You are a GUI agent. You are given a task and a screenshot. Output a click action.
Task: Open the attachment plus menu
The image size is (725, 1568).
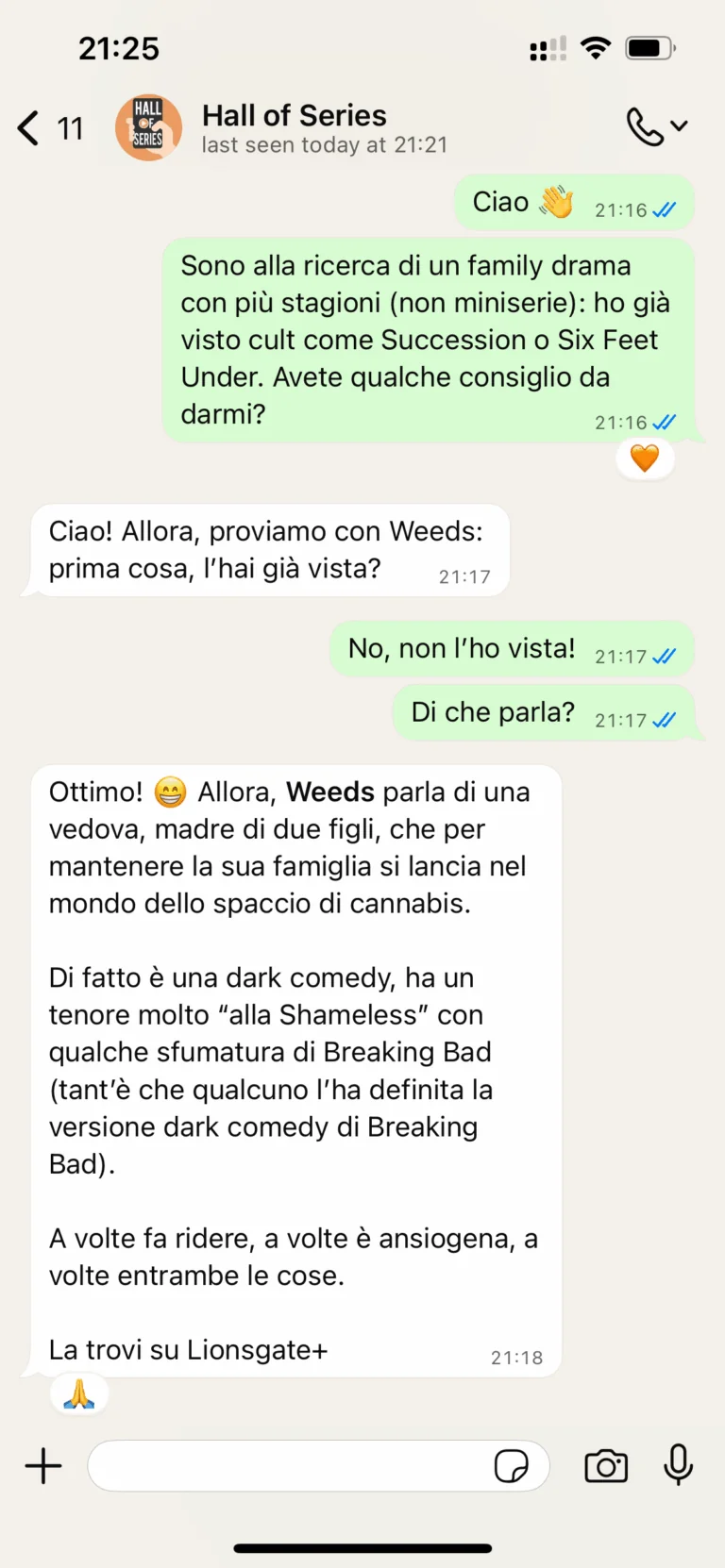(43, 1466)
